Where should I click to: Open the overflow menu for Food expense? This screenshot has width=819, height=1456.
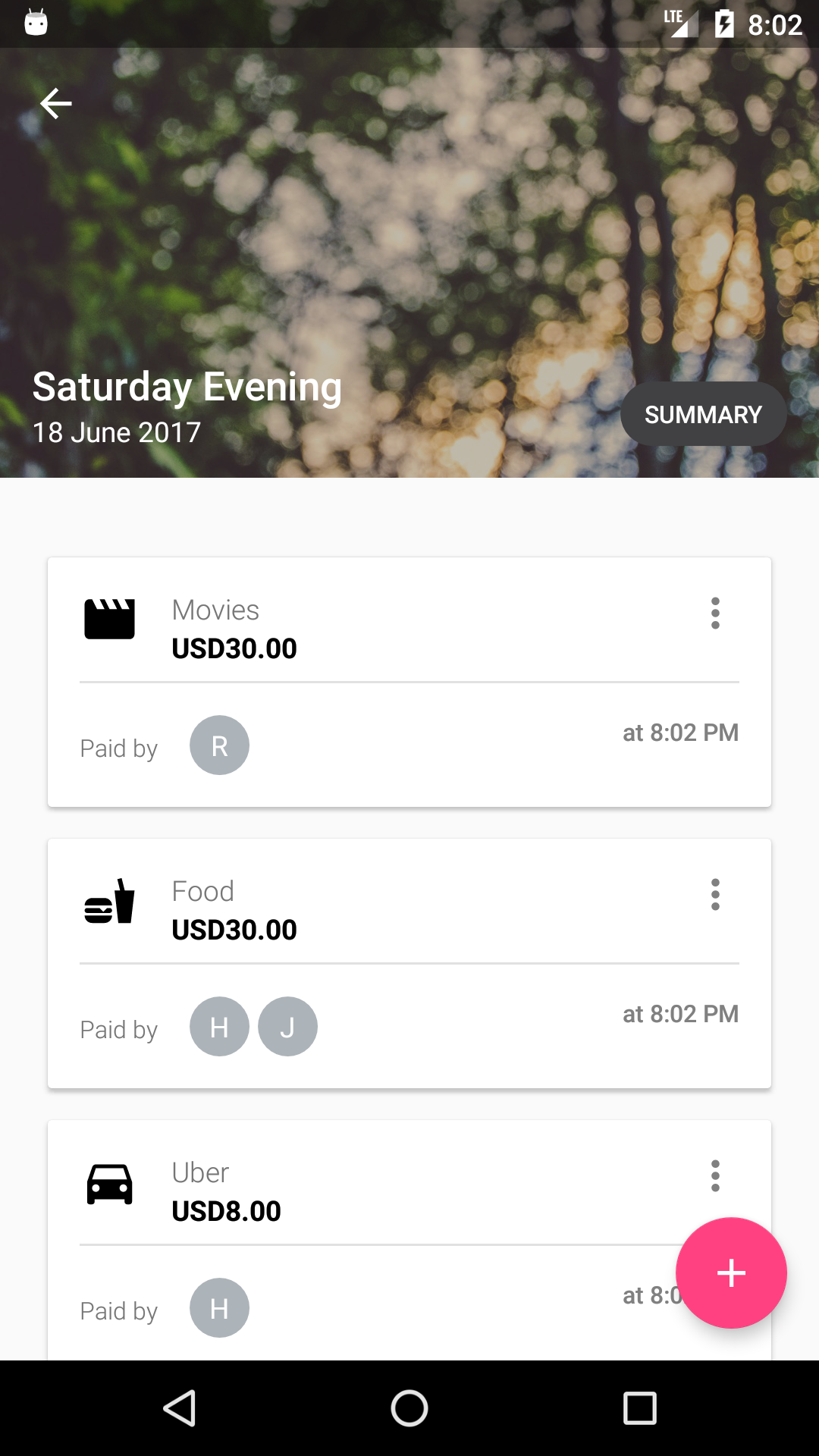coord(715,896)
